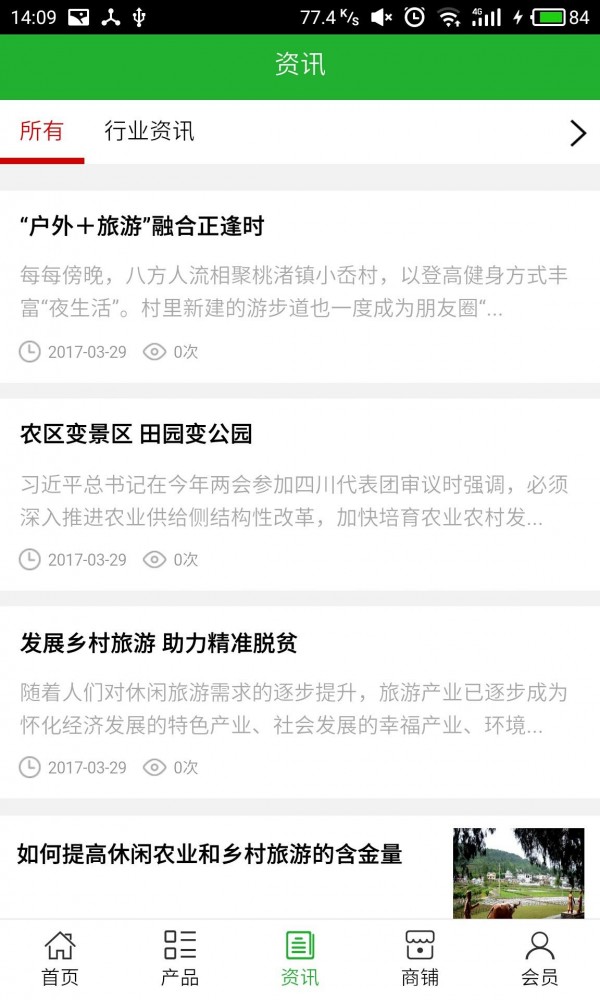Select the 所有 tab
600x1000 pixels.
pyautogui.click(x=41, y=131)
